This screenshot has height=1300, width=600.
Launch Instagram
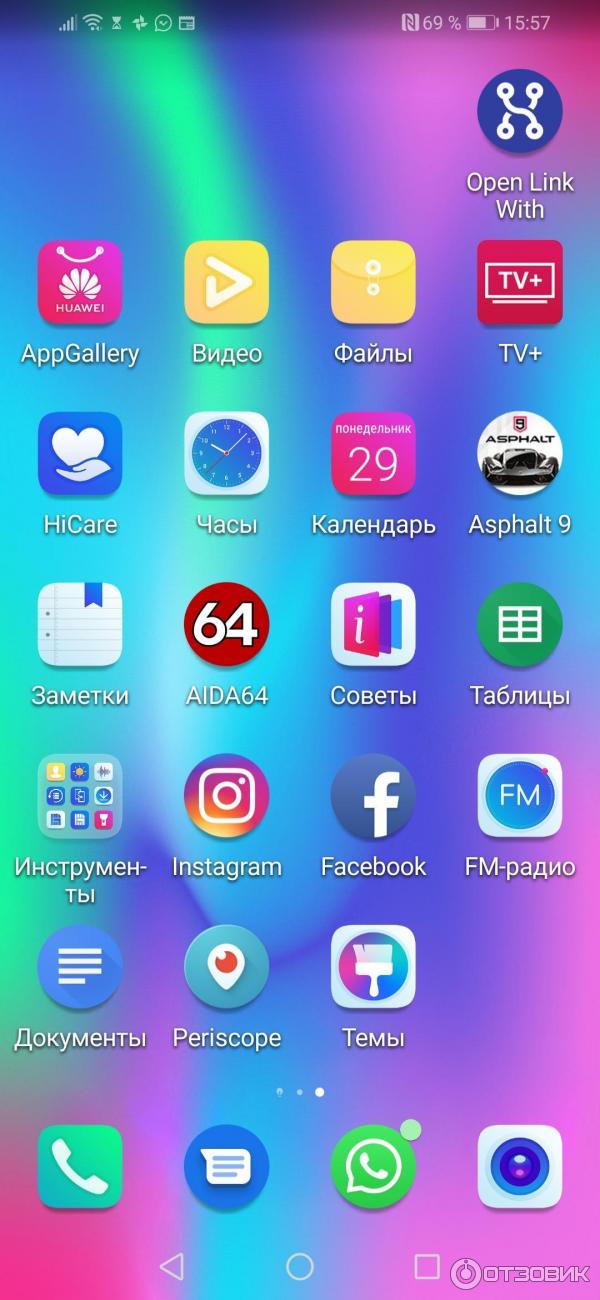click(x=227, y=796)
